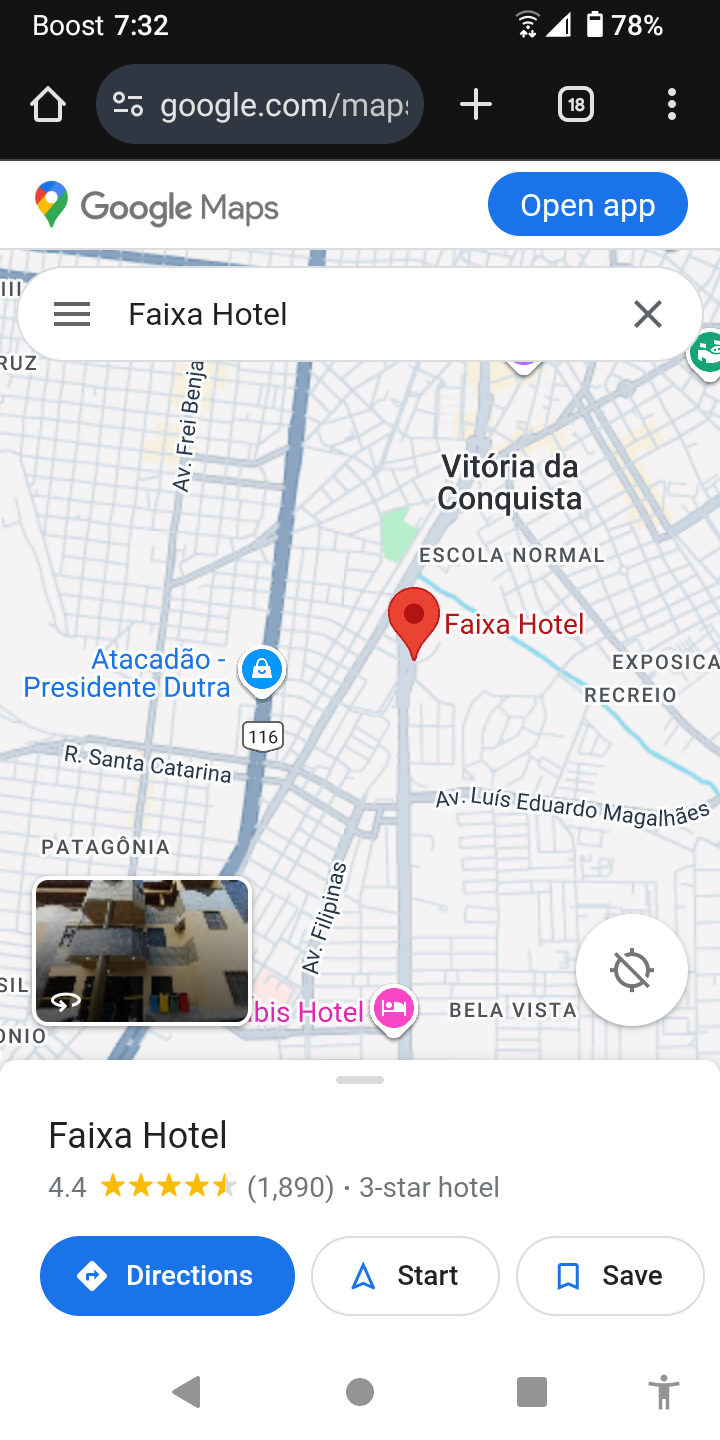Center map on my location
This screenshot has height=1440, width=720.
pos(632,969)
